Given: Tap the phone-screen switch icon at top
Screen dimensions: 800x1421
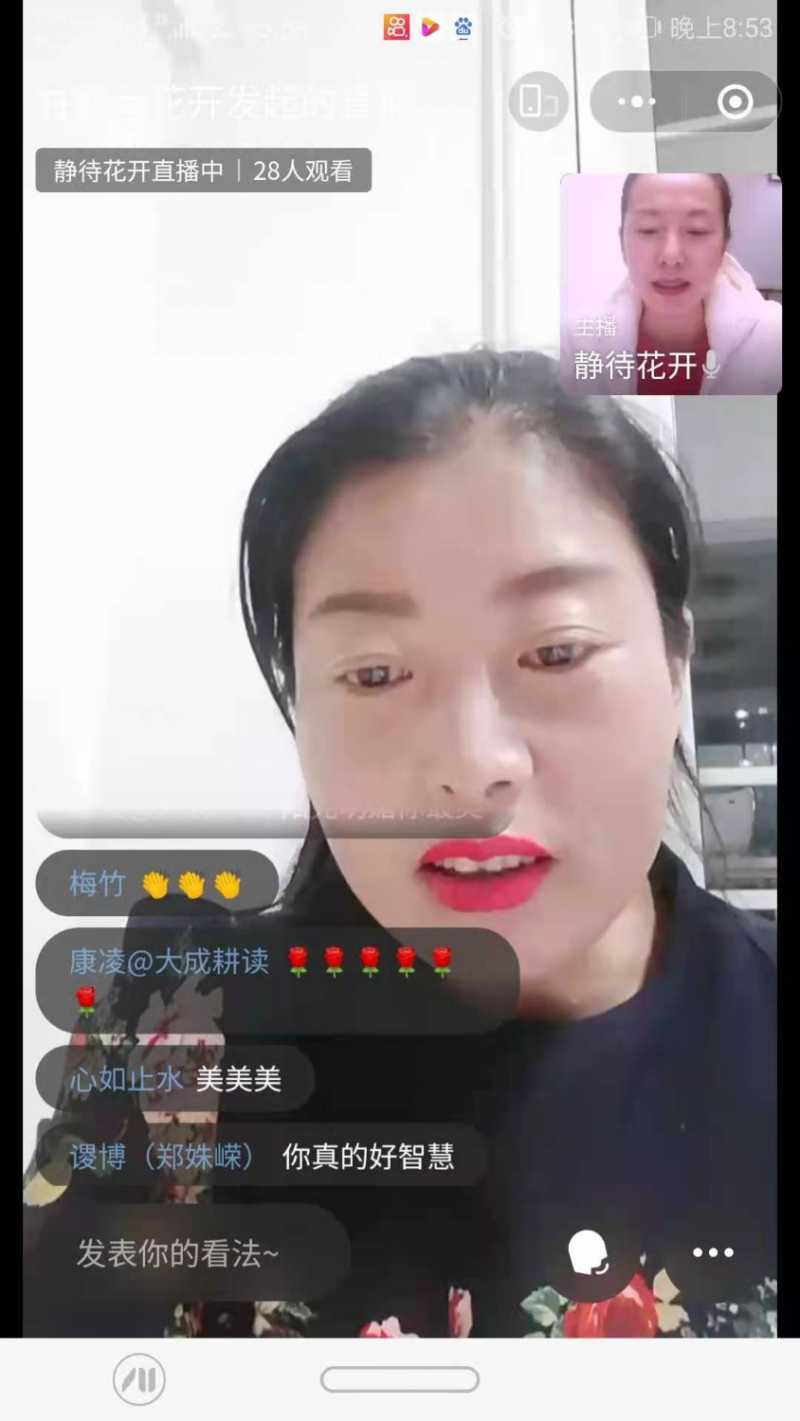Looking at the screenshot, I should tap(538, 101).
